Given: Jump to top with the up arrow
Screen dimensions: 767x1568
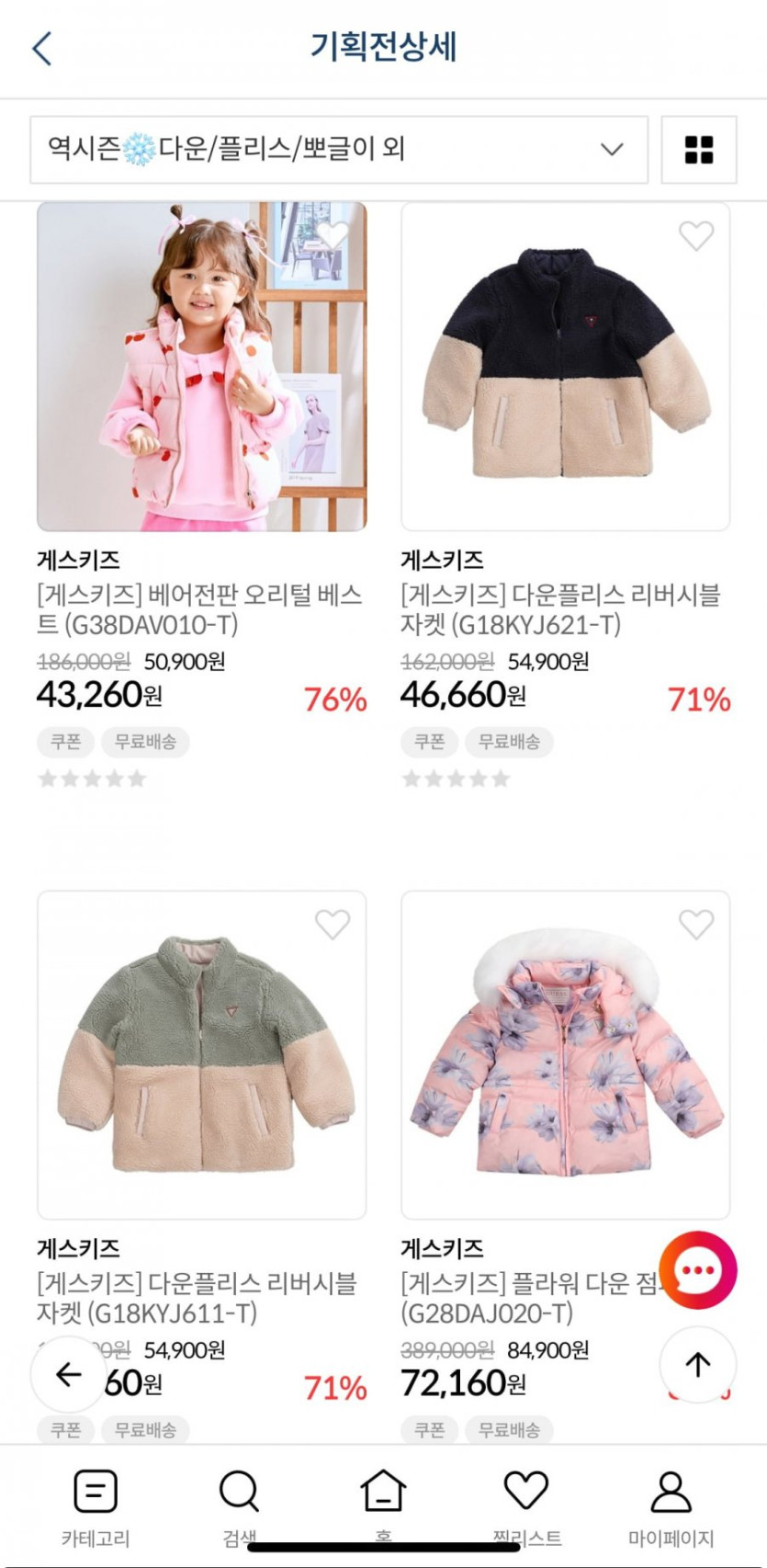Looking at the screenshot, I should [698, 1365].
